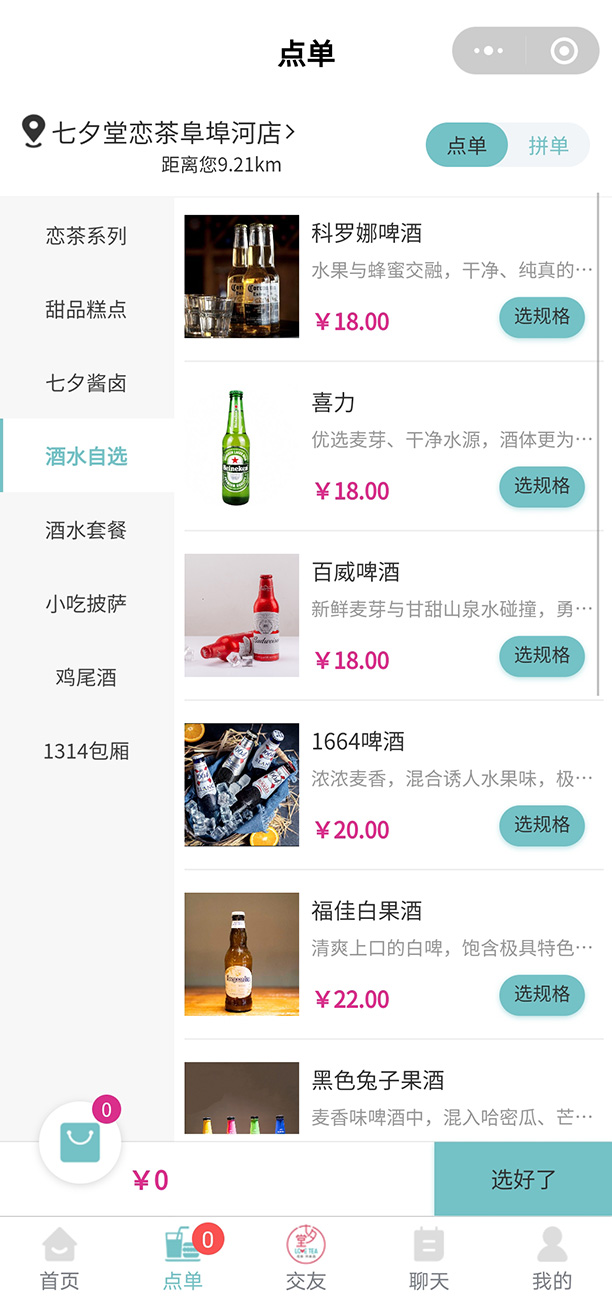This screenshot has height=1300, width=612.
Task: Go to the 首页 home tab
Action: [59, 1259]
